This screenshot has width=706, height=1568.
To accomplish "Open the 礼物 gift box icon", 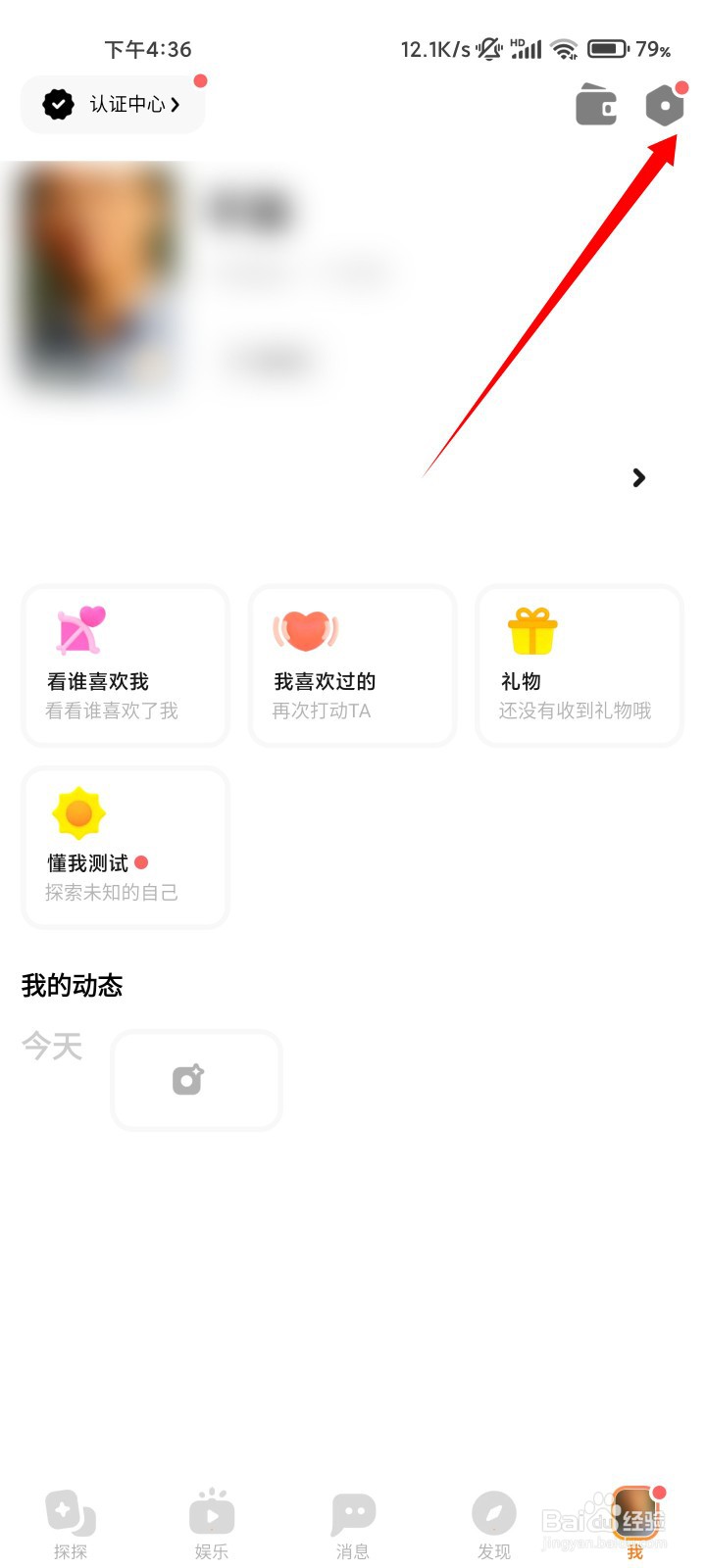I will (533, 631).
